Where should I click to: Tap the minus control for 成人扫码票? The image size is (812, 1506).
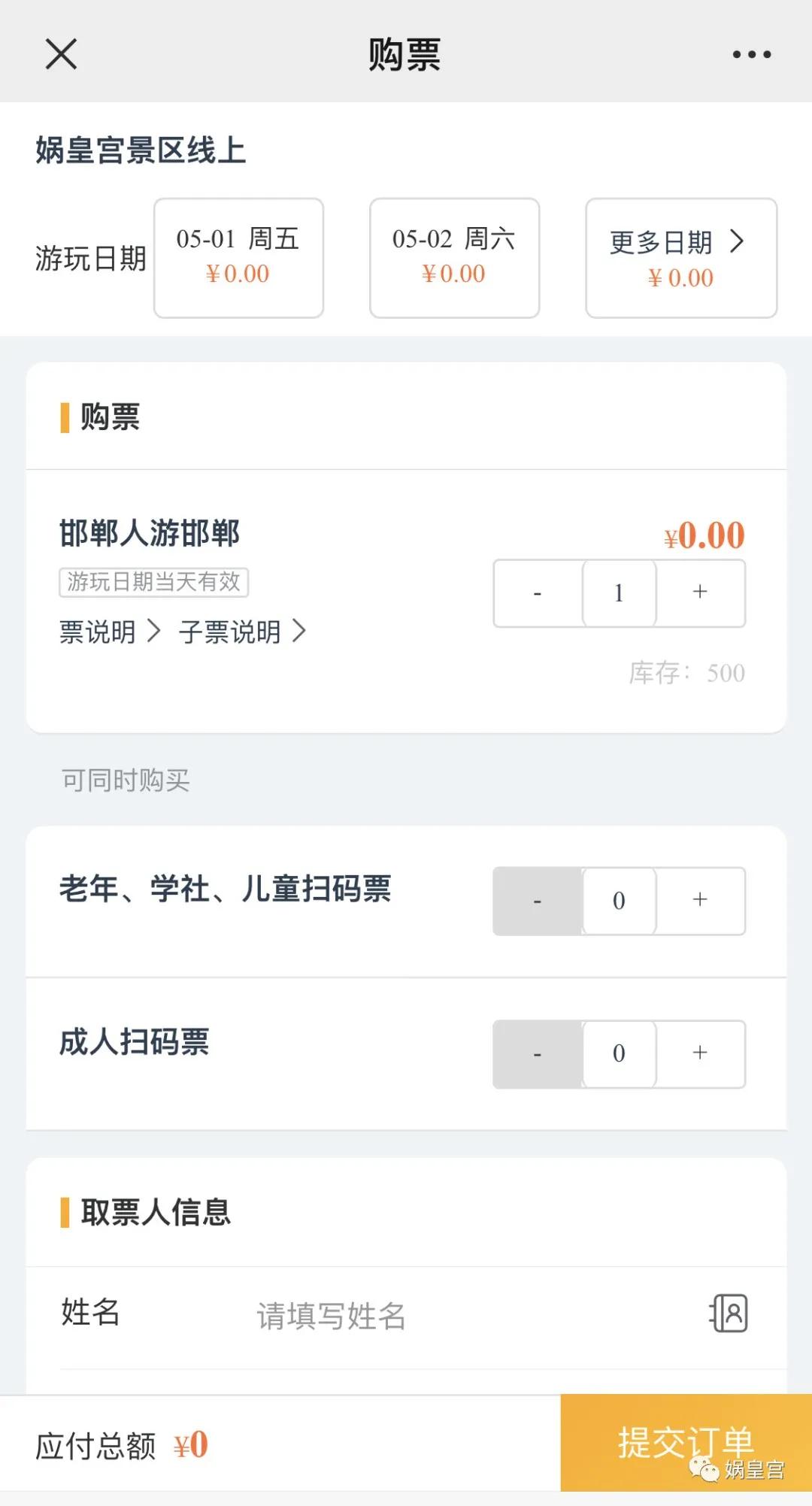click(537, 1054)
